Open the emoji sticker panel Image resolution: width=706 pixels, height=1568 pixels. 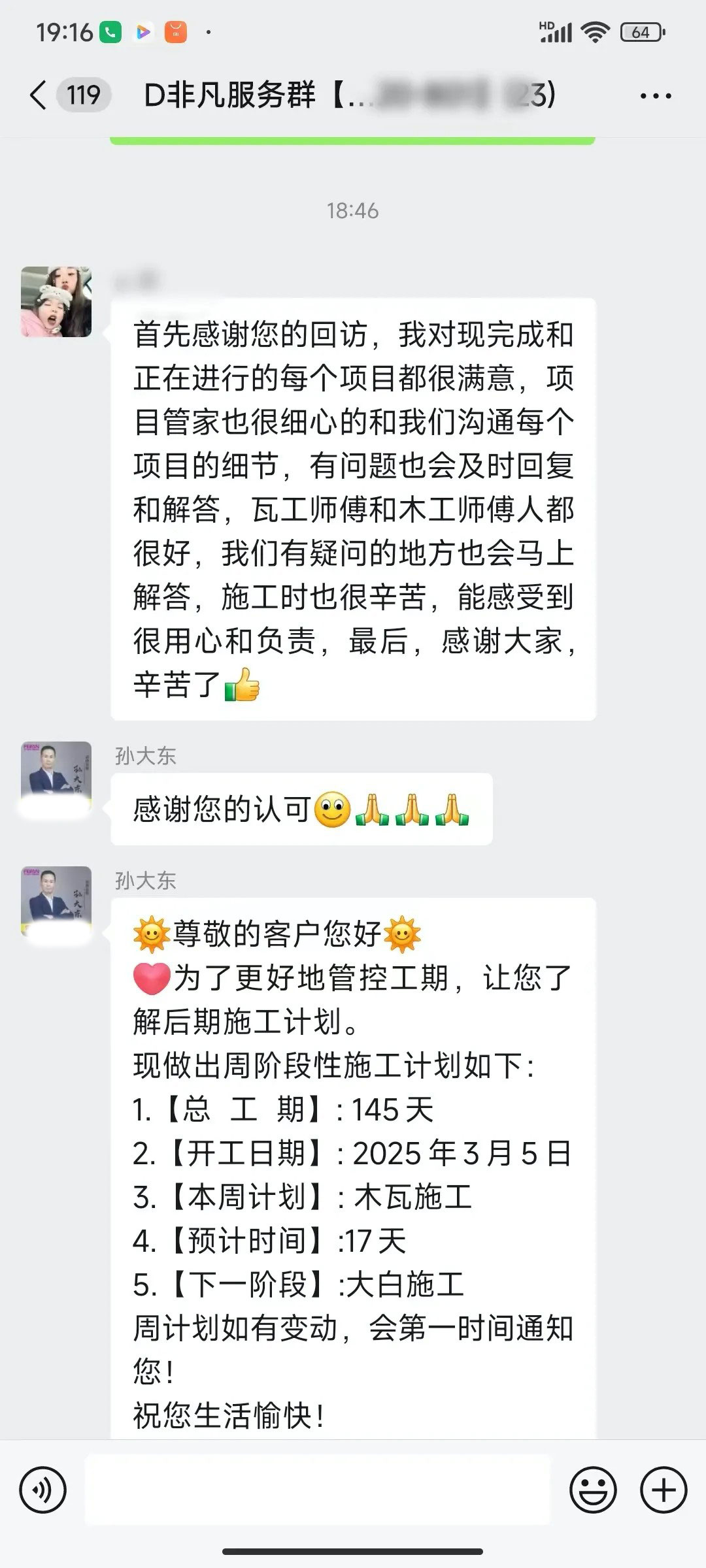(593, 1490)
